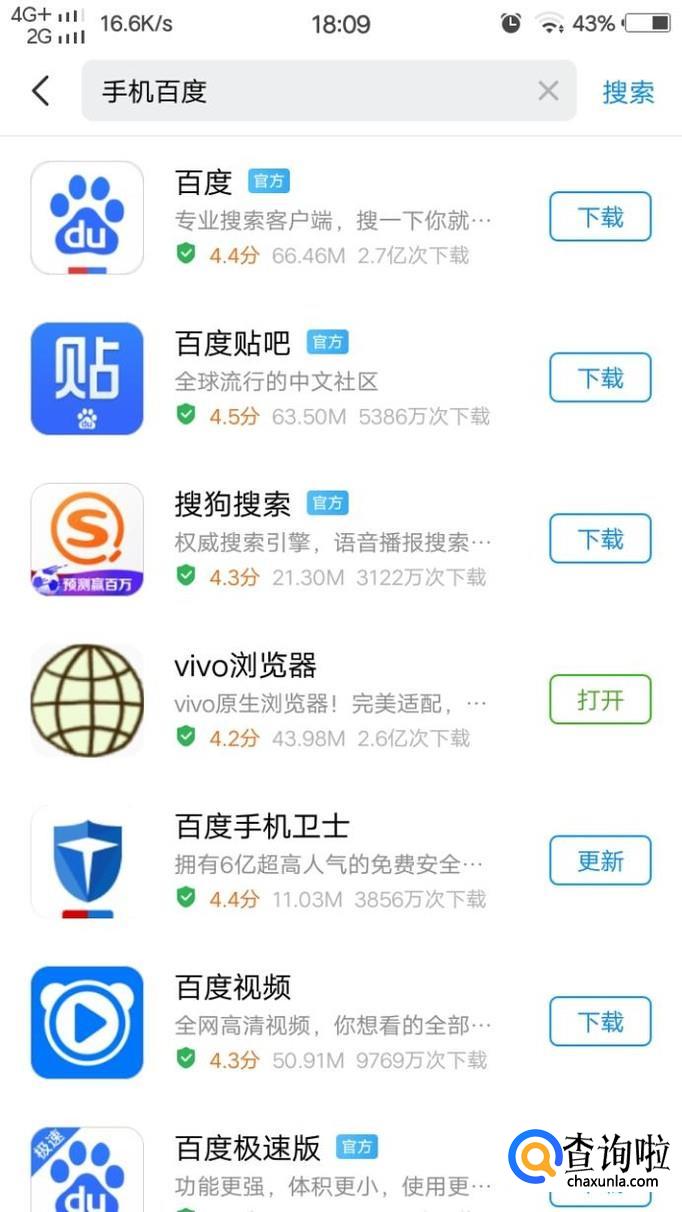The height and width of the screenshot is (1212, 682).
Task: Tap the 搜索 button
Action: pyautogui.click(x=628, y=92)
